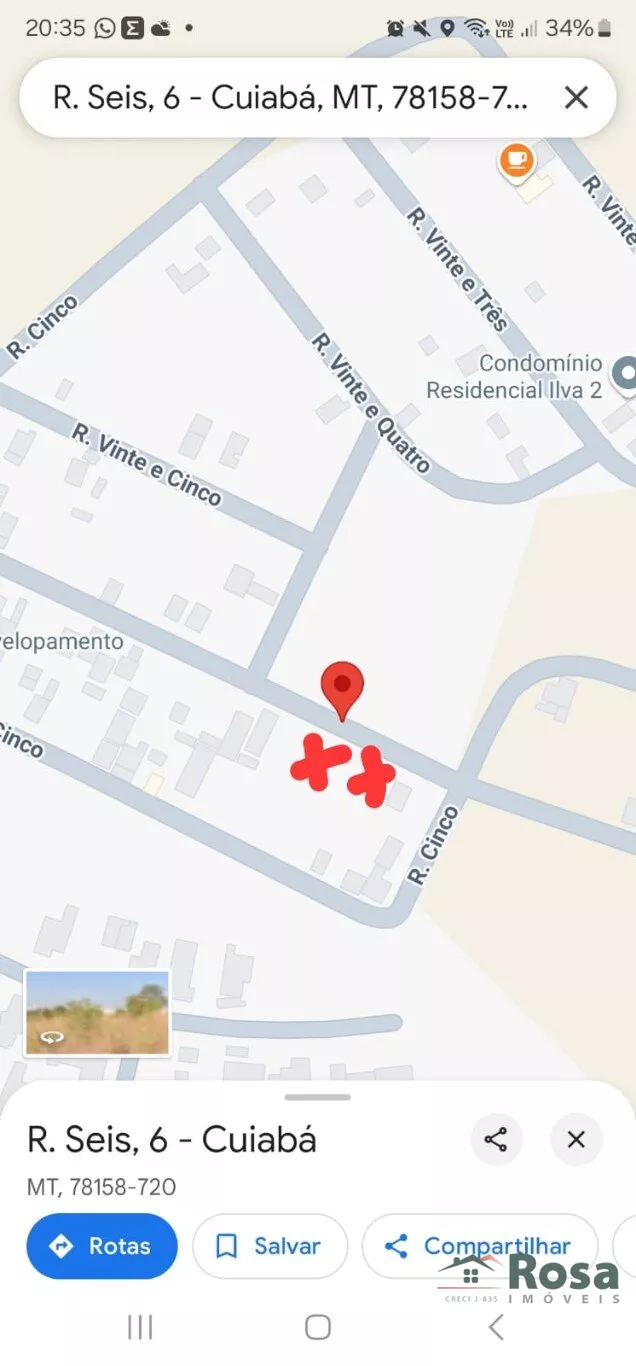Tap the red location pin on the map

click(x=342, y=688)
